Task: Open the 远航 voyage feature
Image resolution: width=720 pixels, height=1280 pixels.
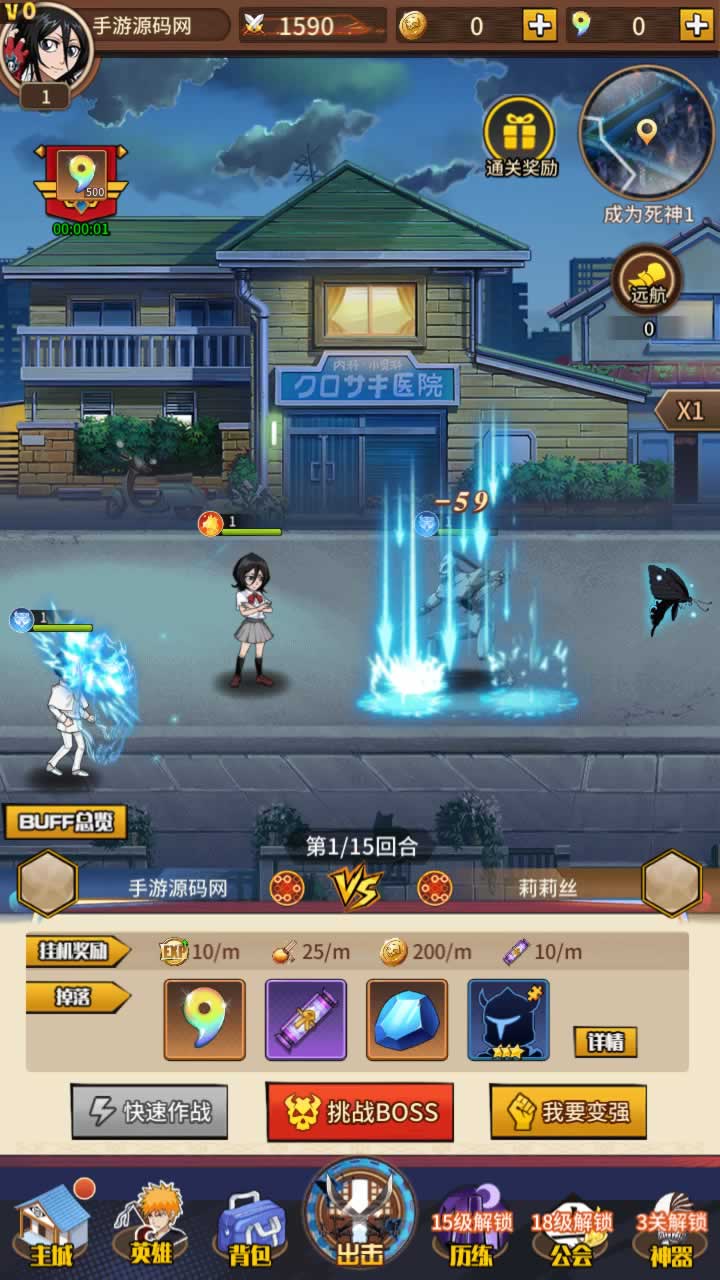Action: pyautogui.click(x=647, y=283)
